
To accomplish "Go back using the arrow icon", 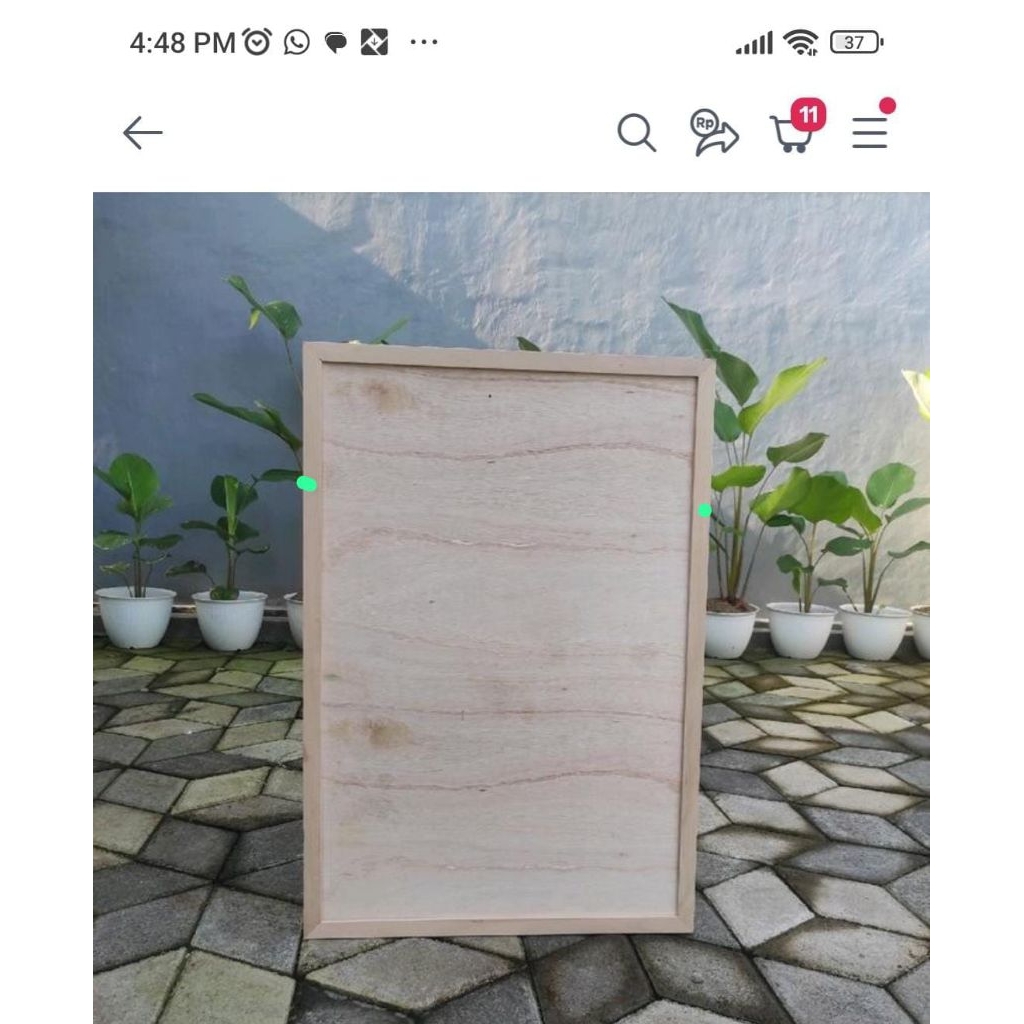I will coord(142,132).
